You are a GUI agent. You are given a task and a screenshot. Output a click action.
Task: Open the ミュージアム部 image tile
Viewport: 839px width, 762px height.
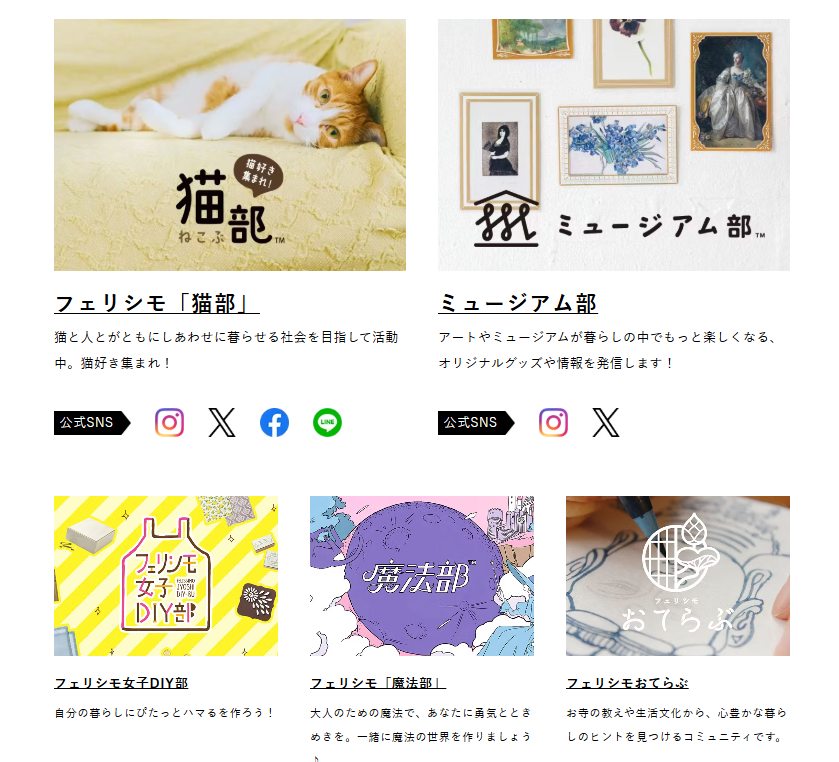pos(613,145)
